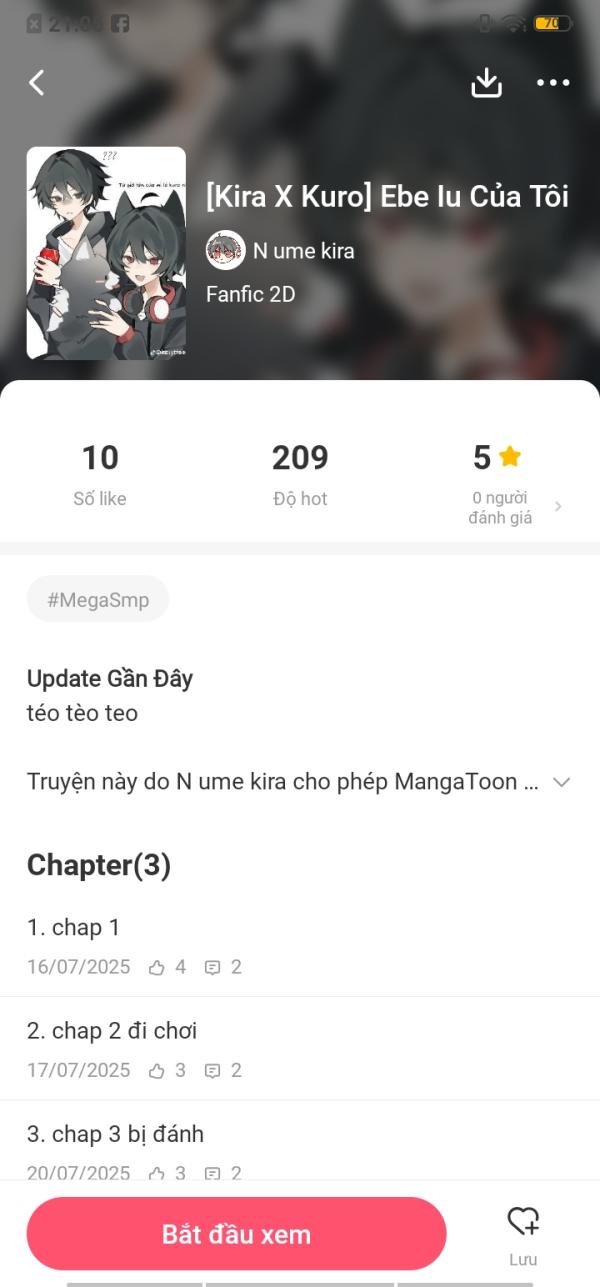Save story with the Lưu heart
Viewport: 600px width, 1287px height.
point(523,1234)
